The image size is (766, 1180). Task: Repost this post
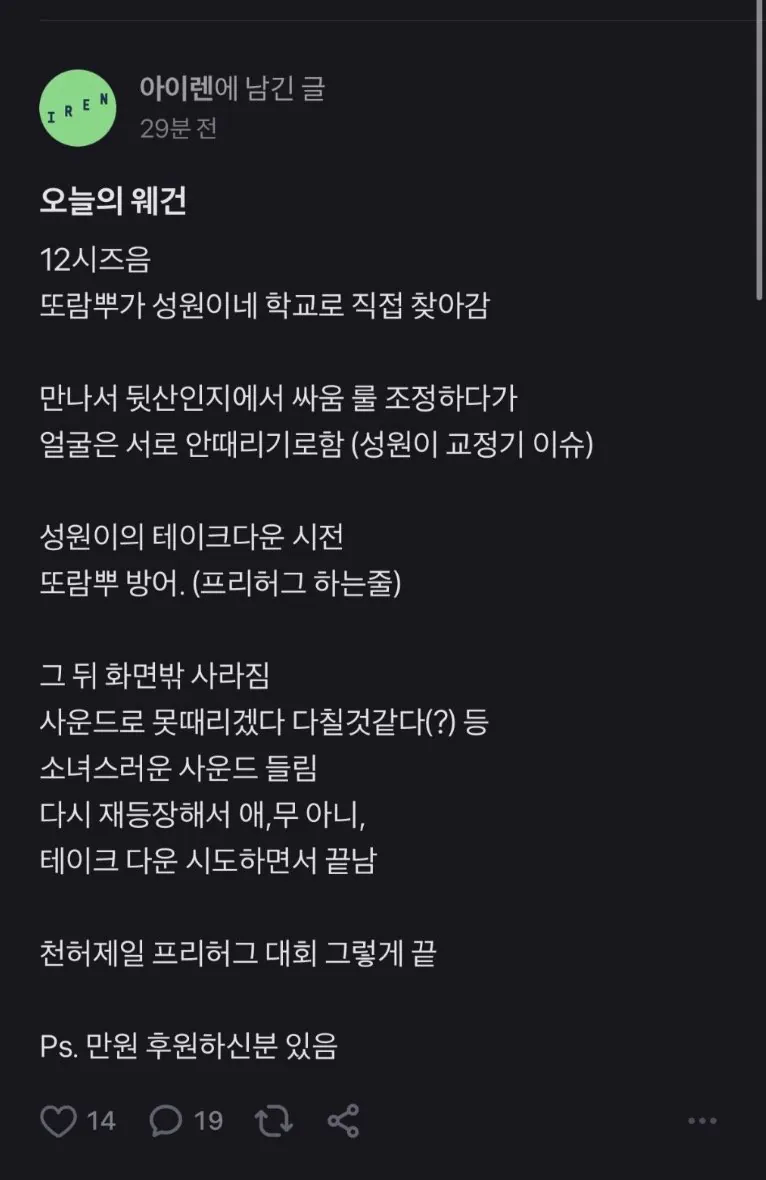(x=275, y=1121)
